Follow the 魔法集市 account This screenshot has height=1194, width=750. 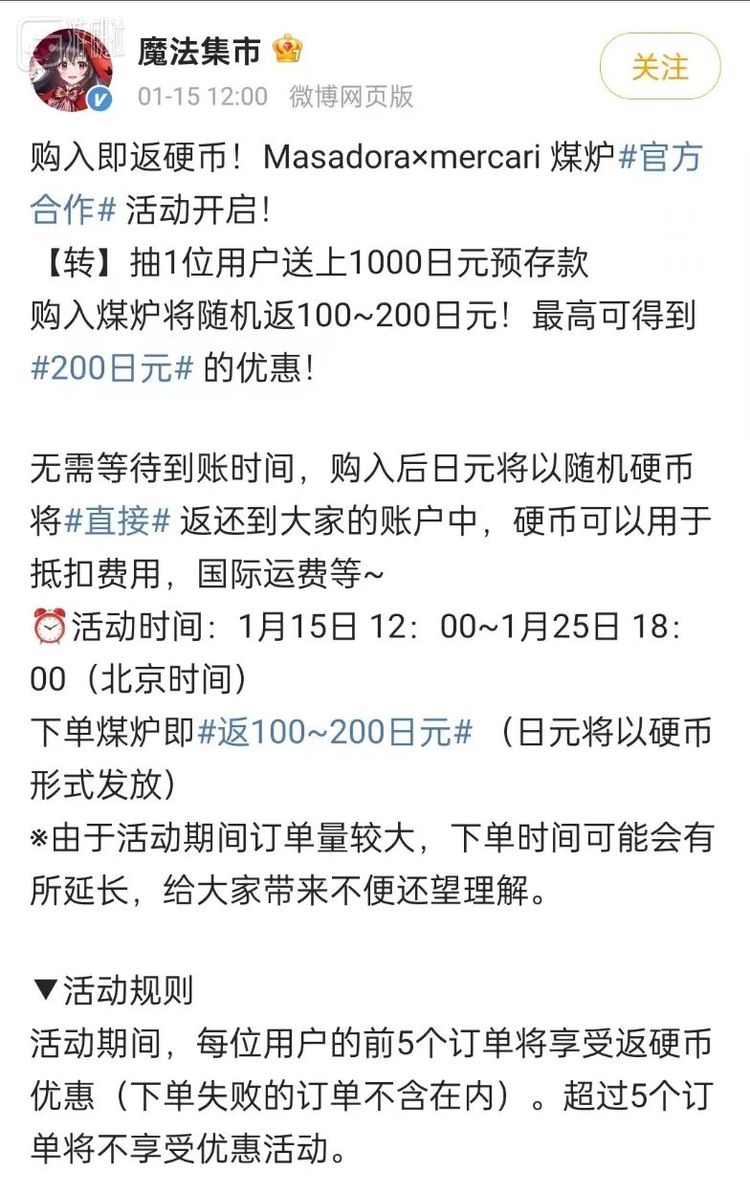(x=659, y=67)
